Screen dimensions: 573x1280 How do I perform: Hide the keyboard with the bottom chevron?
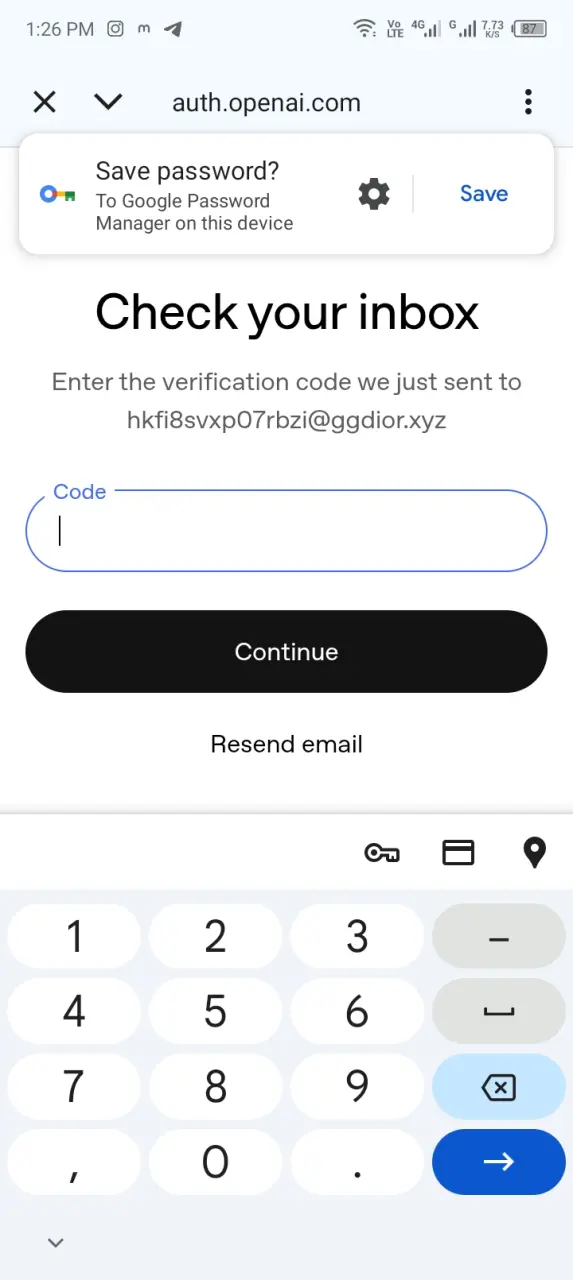(x=56, y=1243)
